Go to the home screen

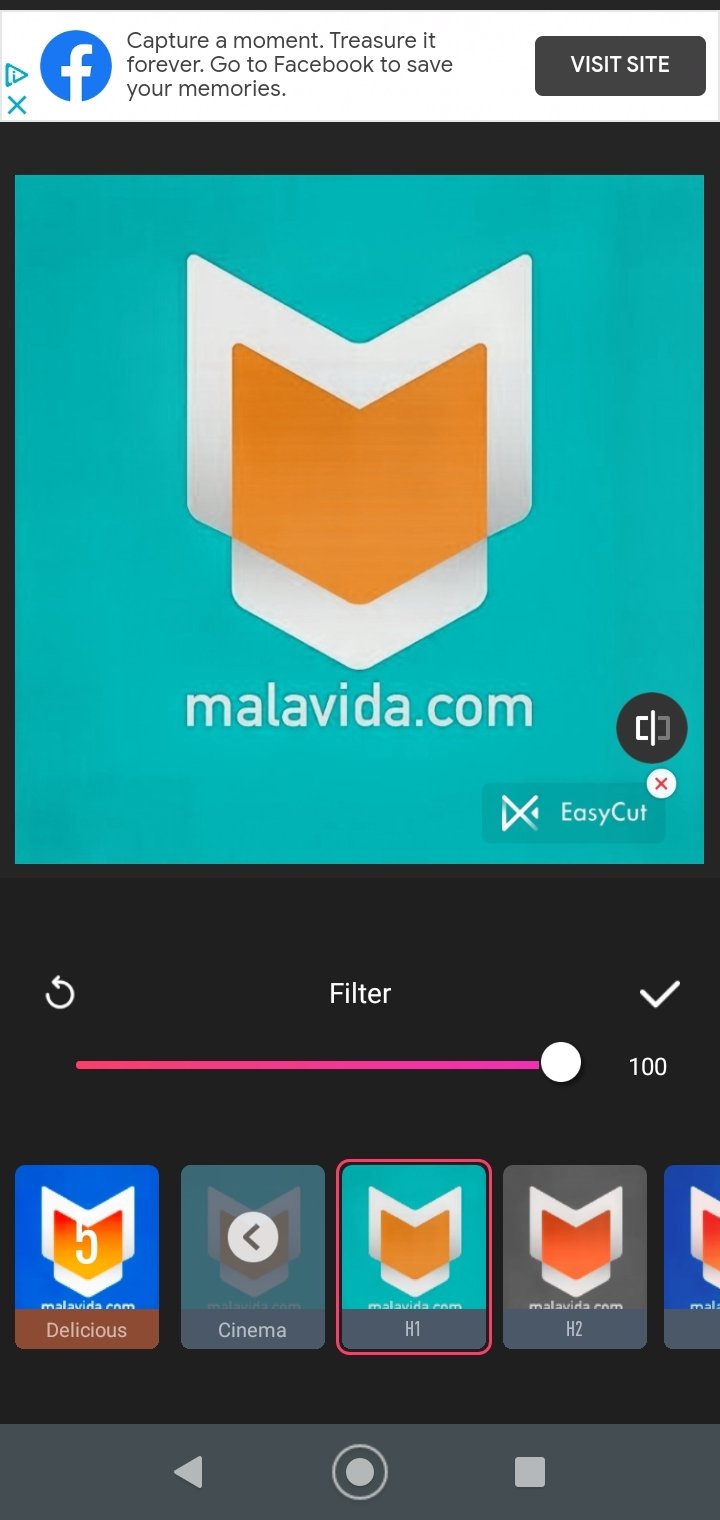point(359,1471)
